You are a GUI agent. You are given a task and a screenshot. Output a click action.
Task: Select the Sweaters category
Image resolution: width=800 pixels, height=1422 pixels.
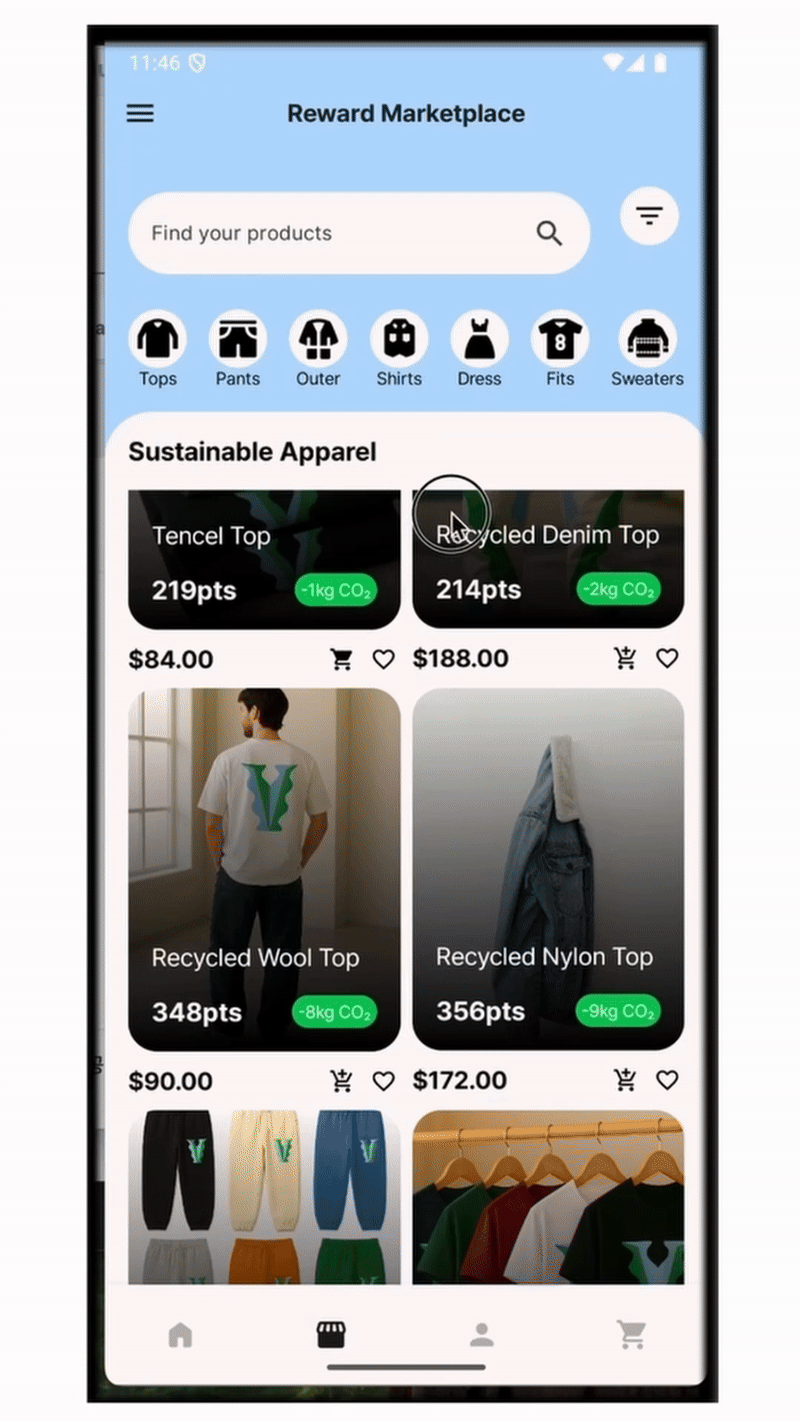(x=647, y=340)
